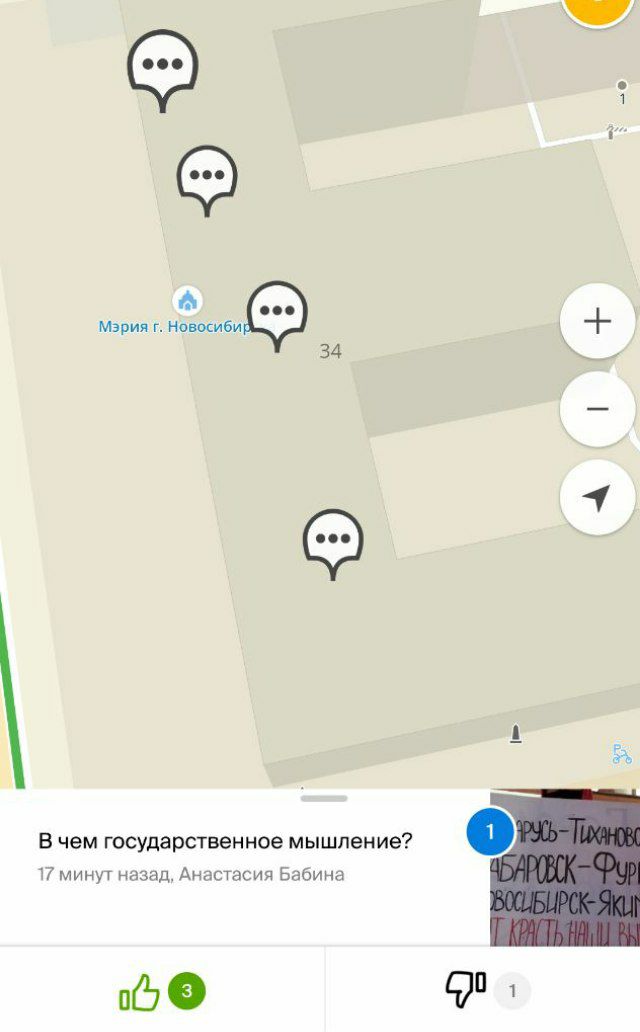The image size is (640, 1032).
Task: Tap the bike rental icon on map
Action: point(621,754)
